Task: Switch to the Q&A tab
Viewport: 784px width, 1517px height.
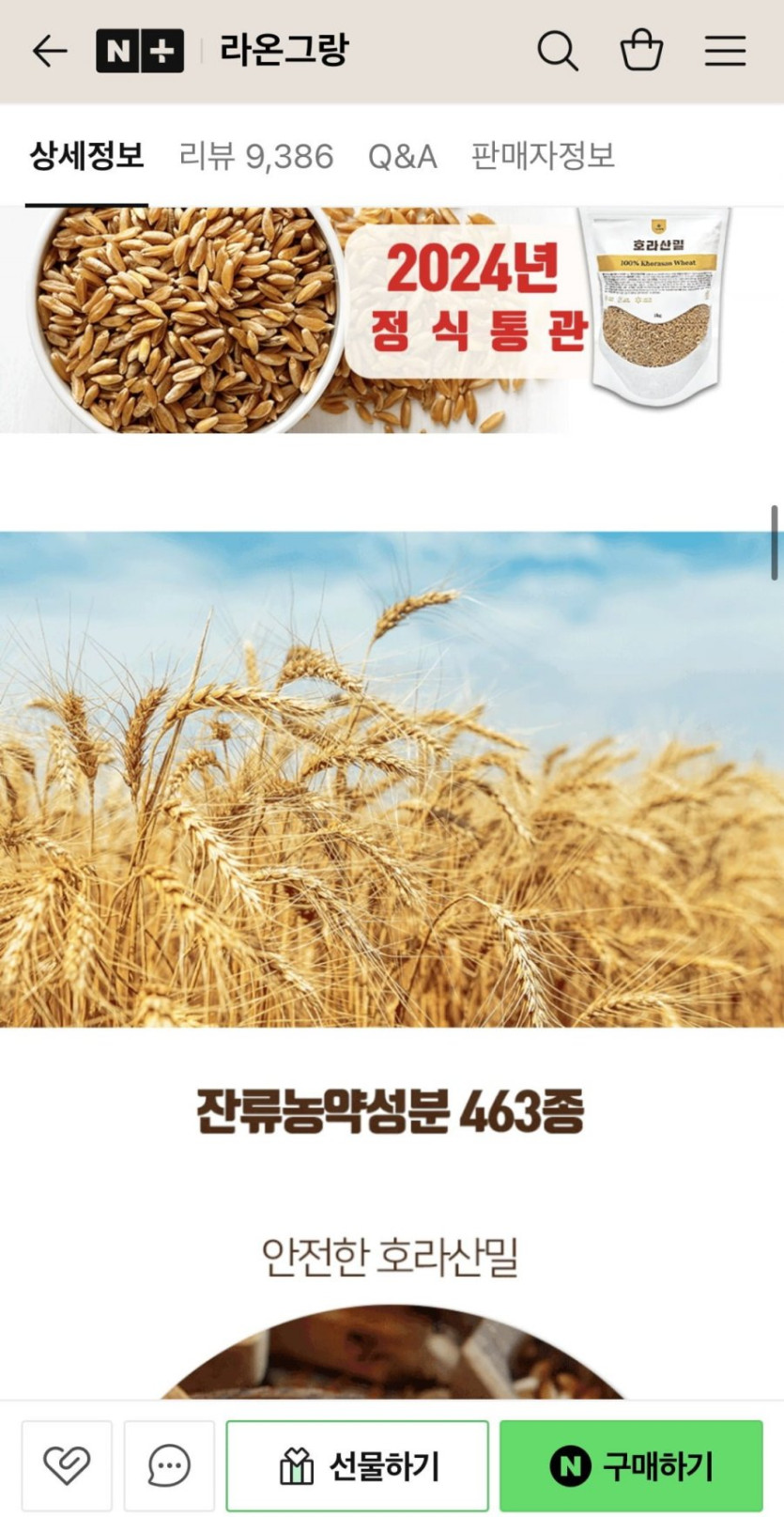Action: tap(402, 156)
